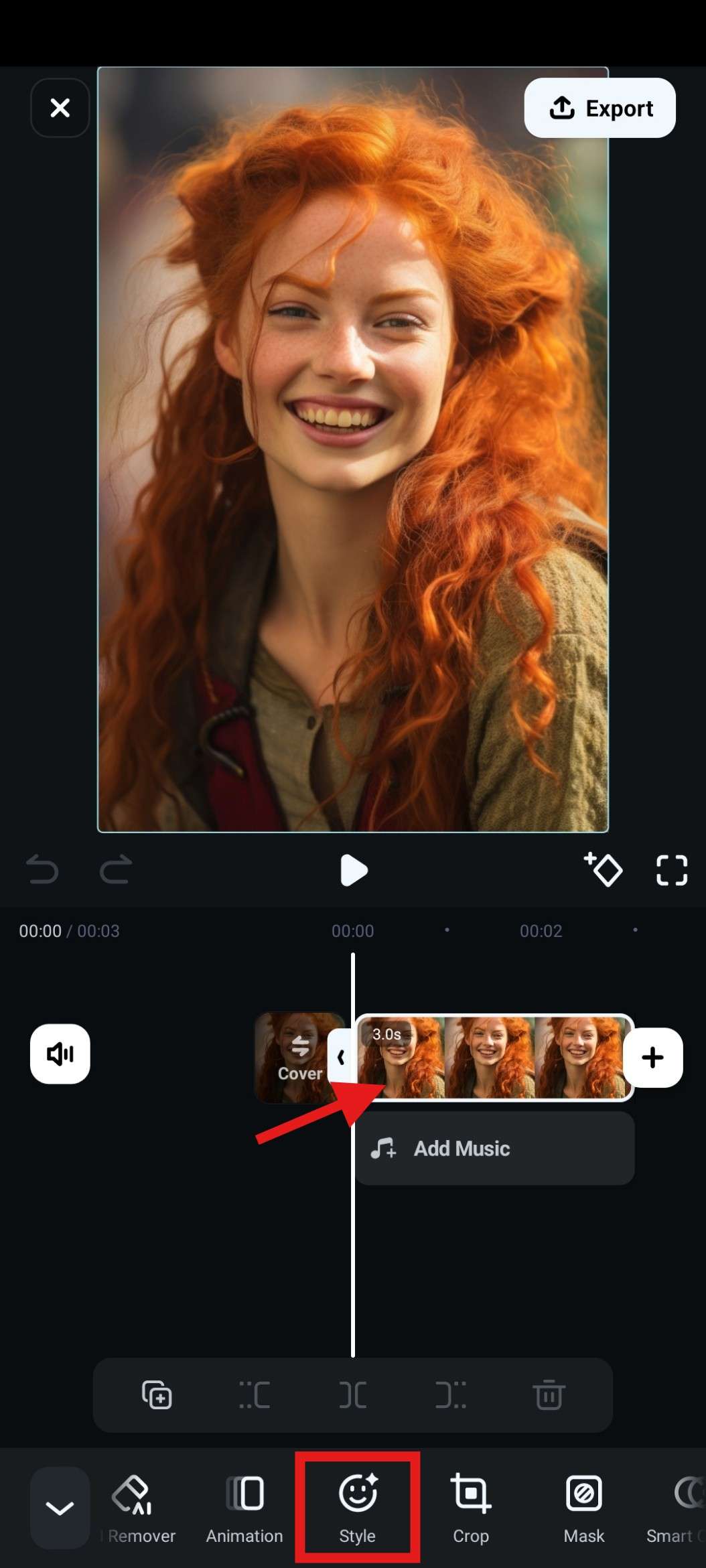Delete the selected clip

point(549,1395)
